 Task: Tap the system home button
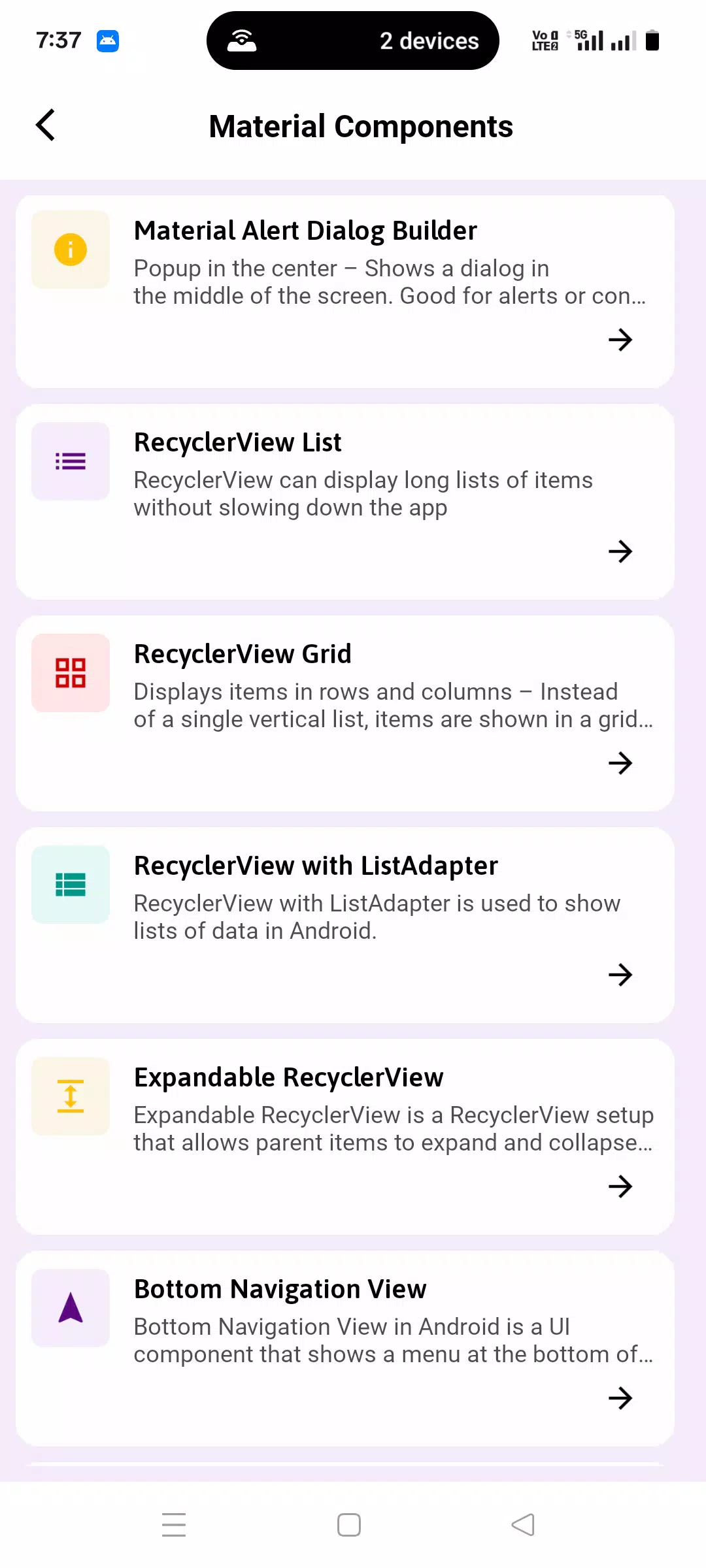coord(349,1525)
